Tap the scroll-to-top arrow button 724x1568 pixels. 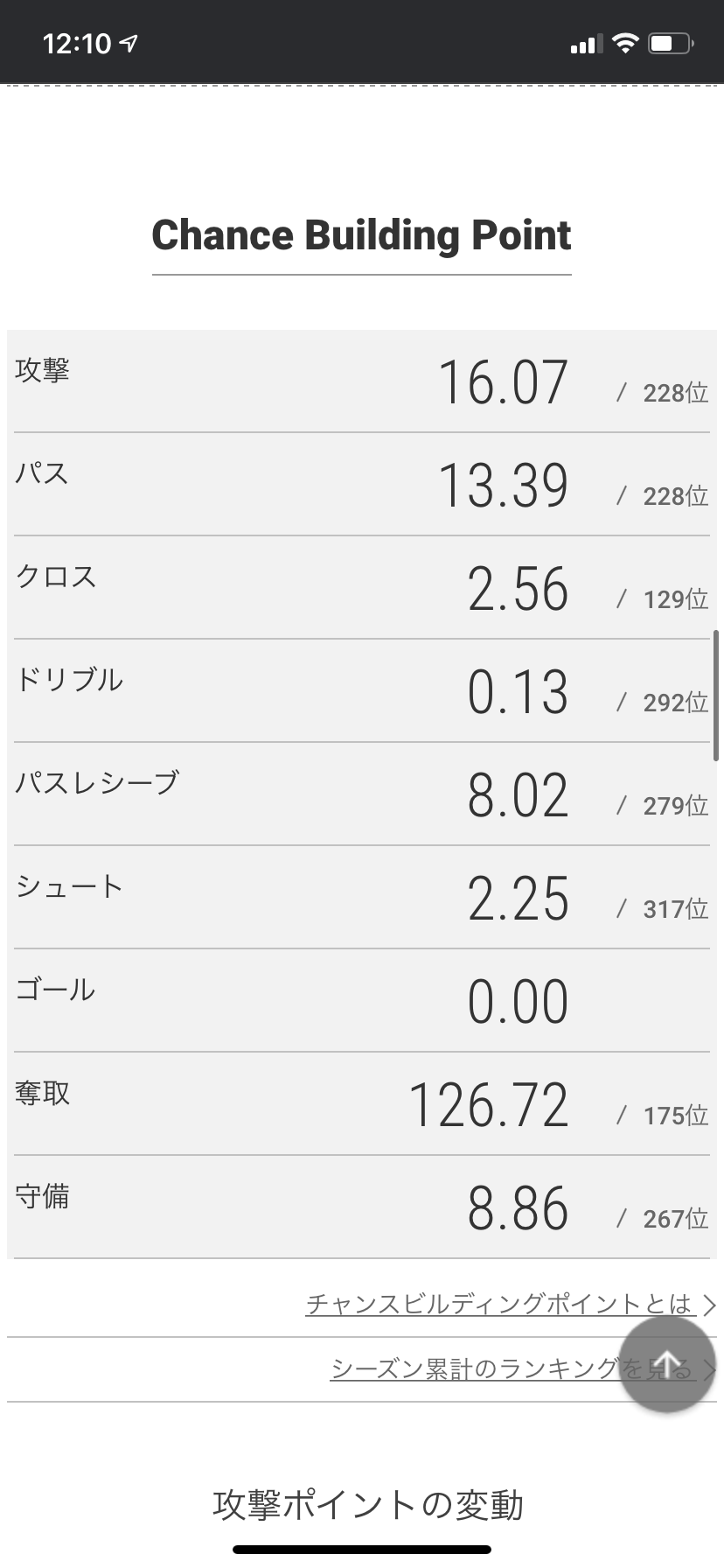point(667,1364)
